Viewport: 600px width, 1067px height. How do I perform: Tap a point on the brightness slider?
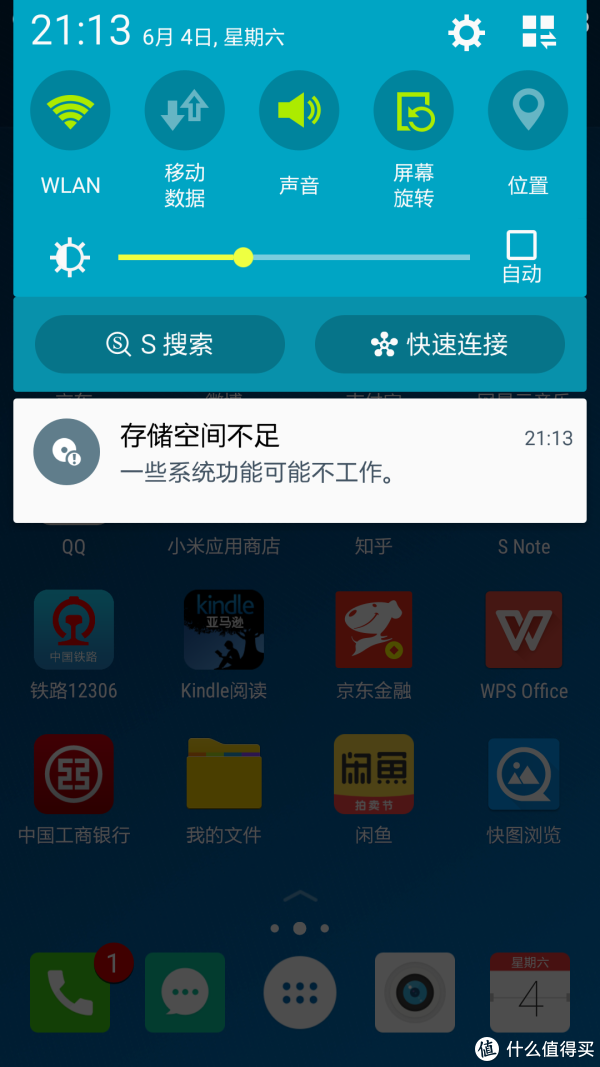[x=294, y=257]
